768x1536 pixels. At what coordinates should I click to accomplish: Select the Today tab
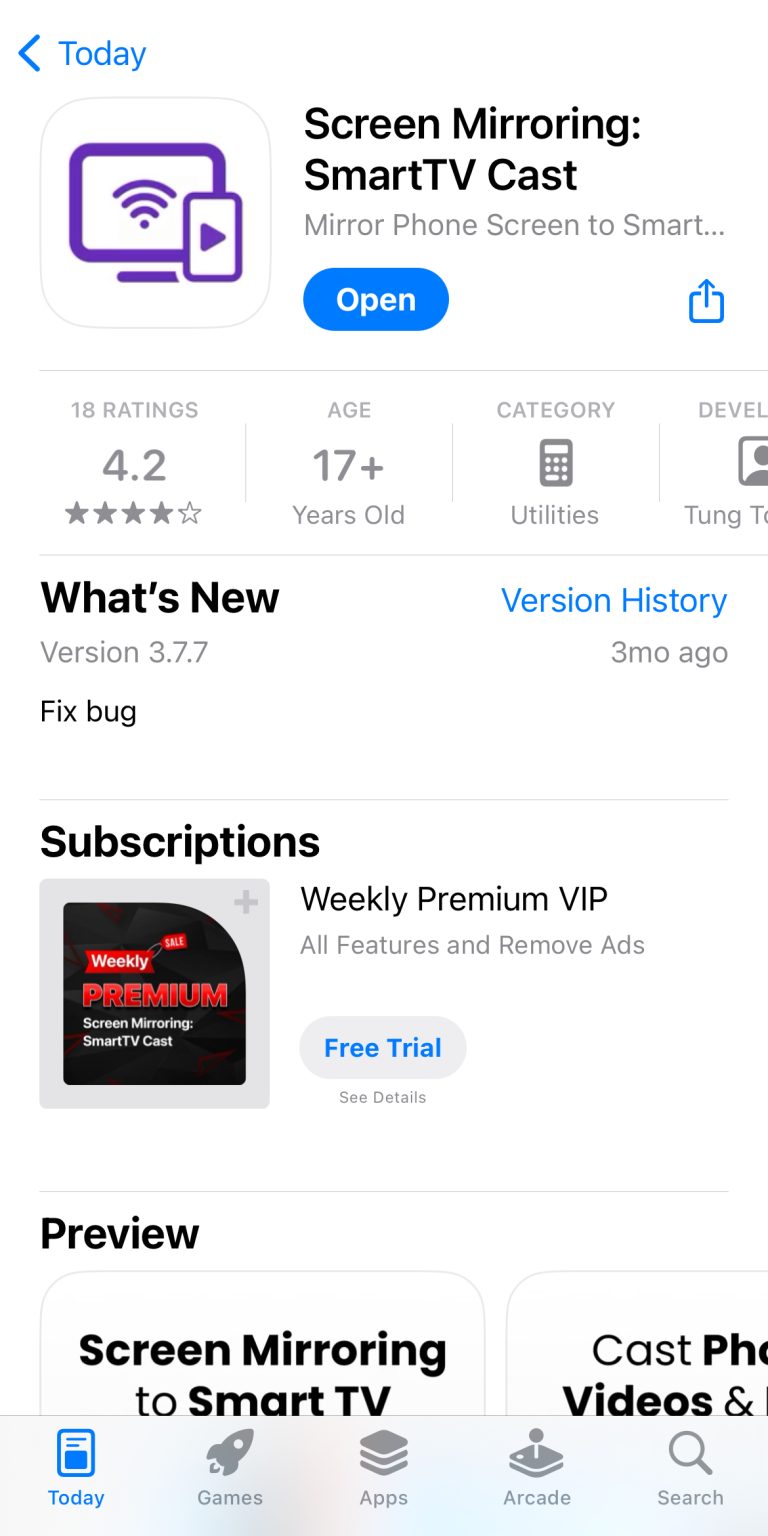pyautogui.click(x=76, y=1468)
